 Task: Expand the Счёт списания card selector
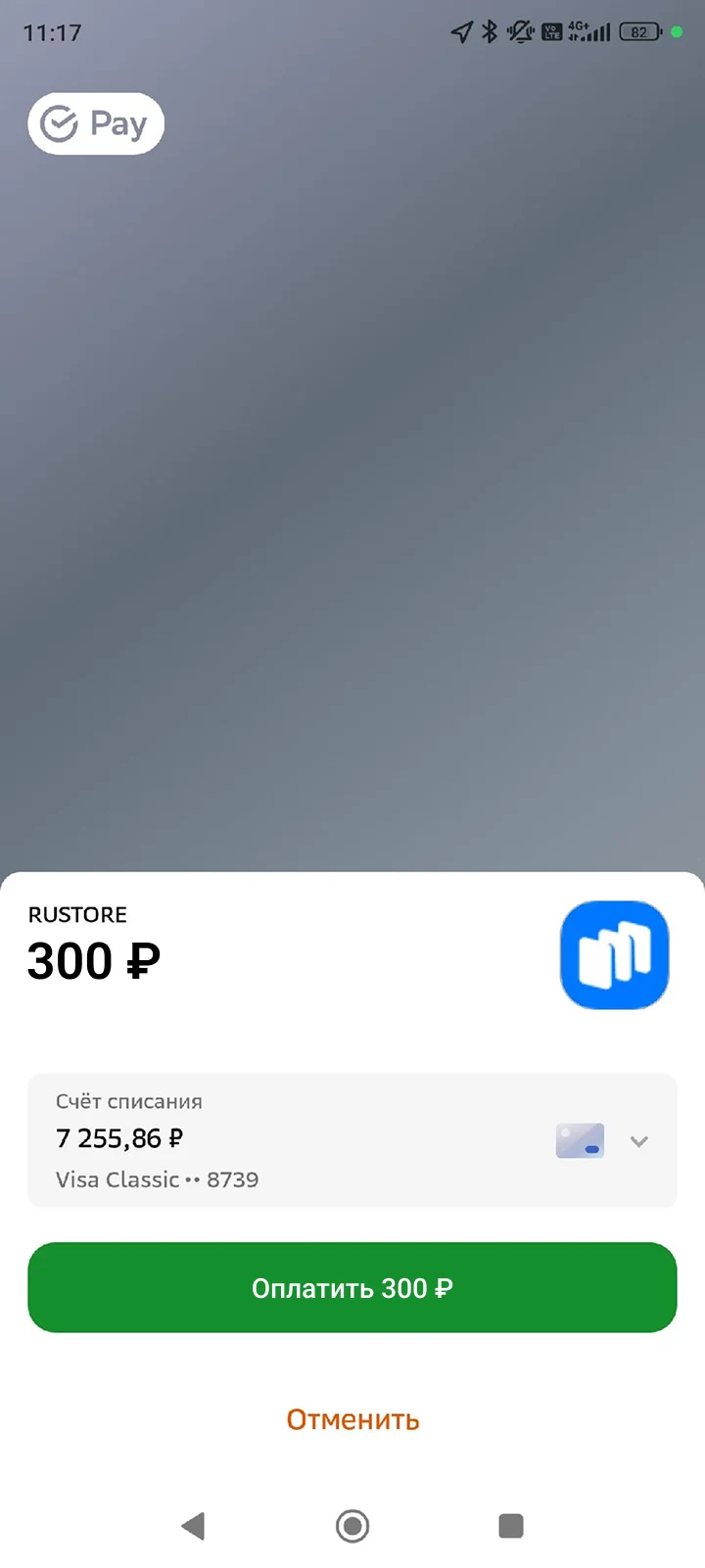click(638, 1141)
